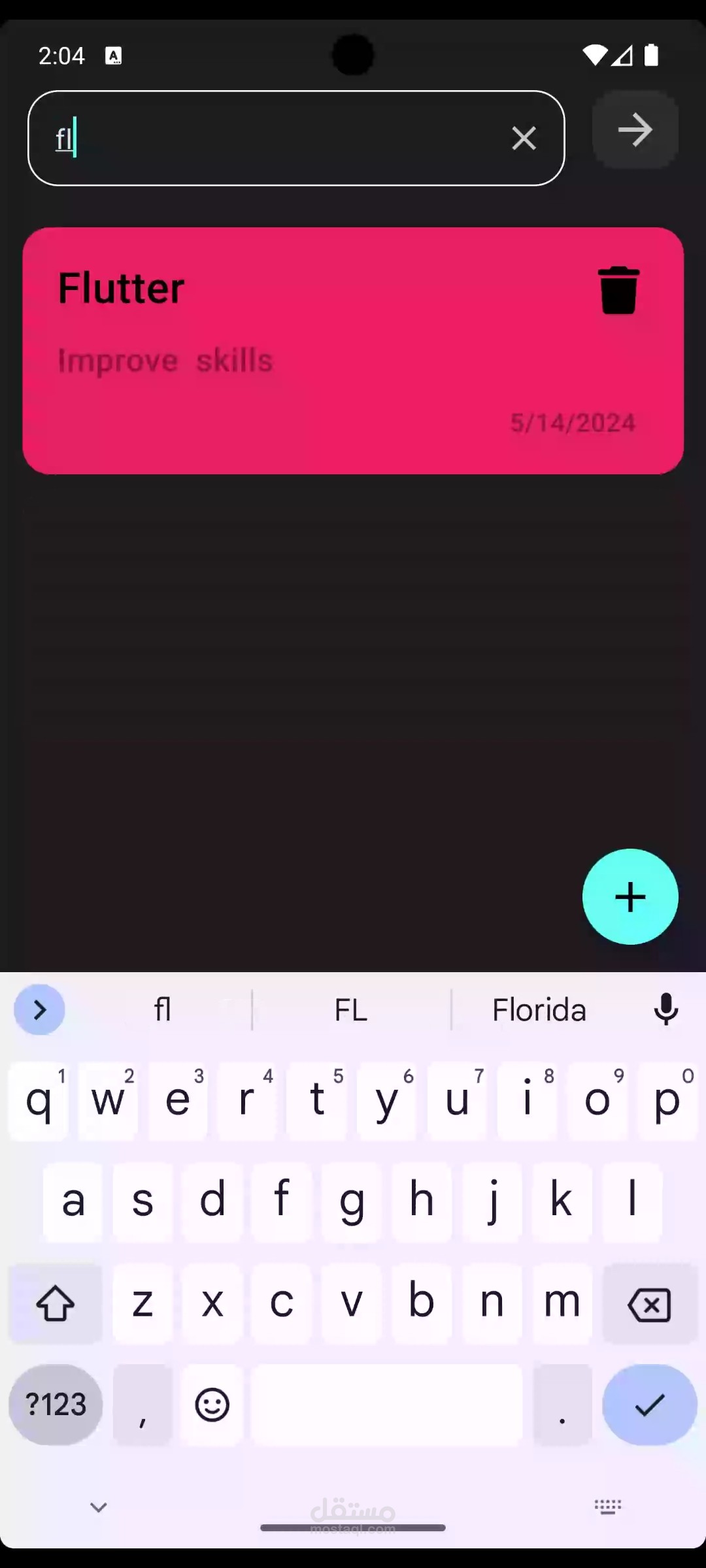Start voice input with the microphone
This screenshot has height=1568, width=706.
tap(666, 1009)
